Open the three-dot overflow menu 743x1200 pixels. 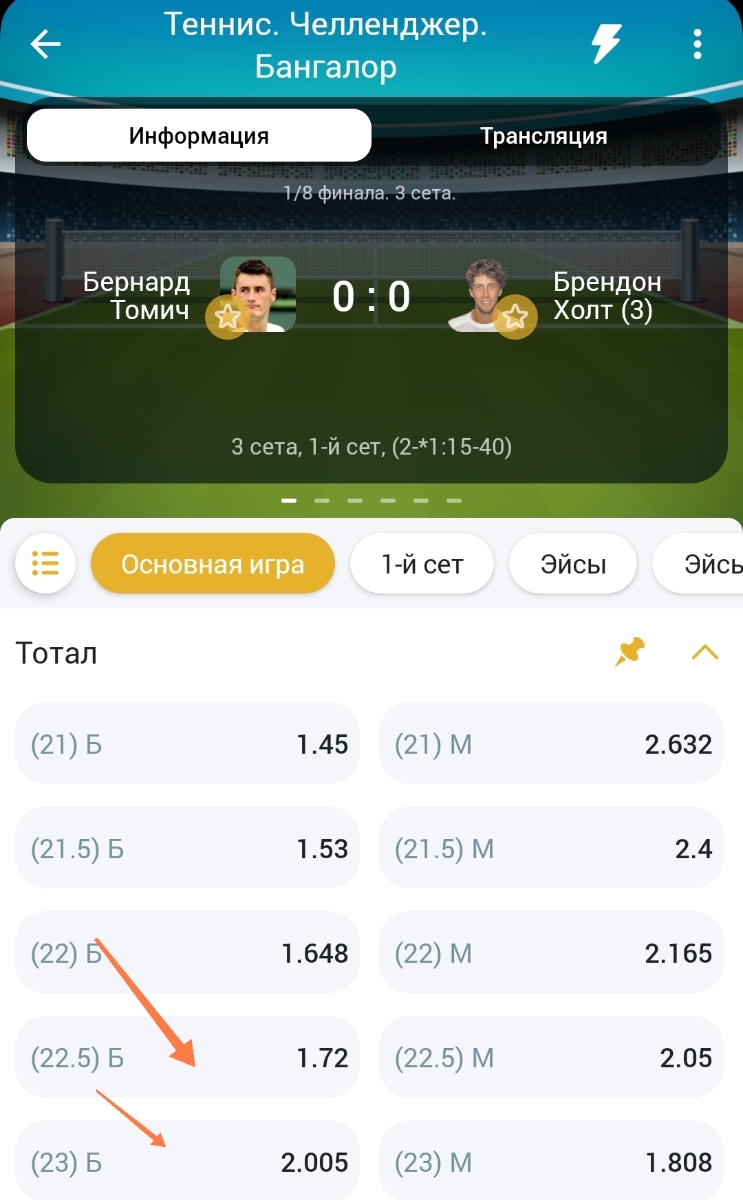point(697,44)
